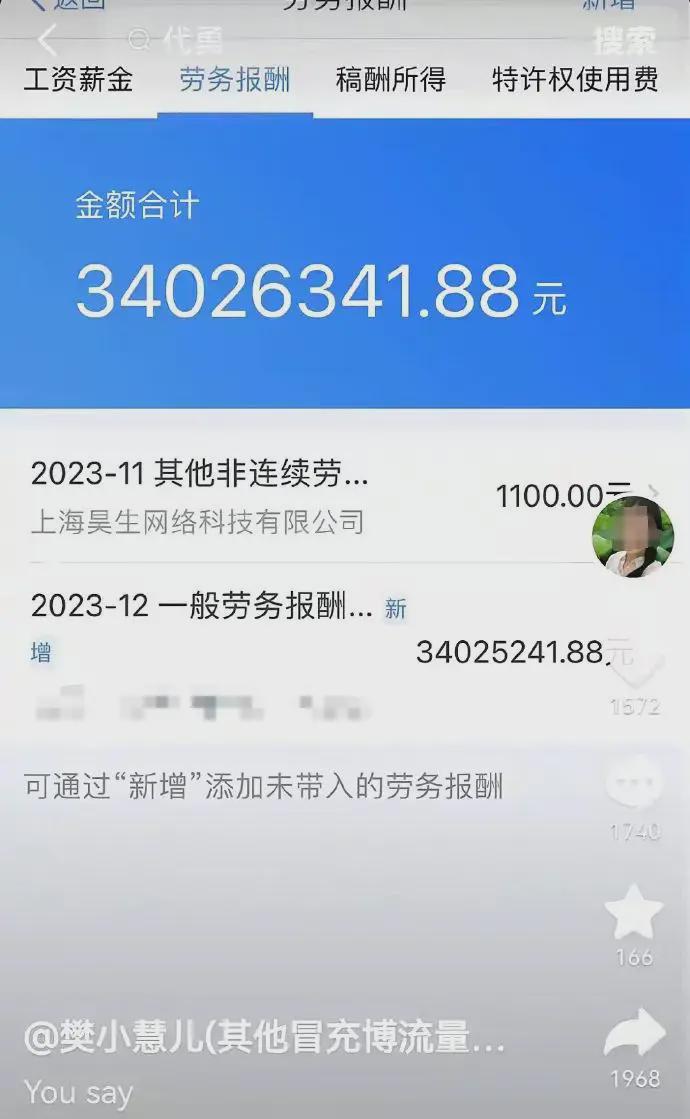Open the comments with 1740 replies

[x=634, y=783]
